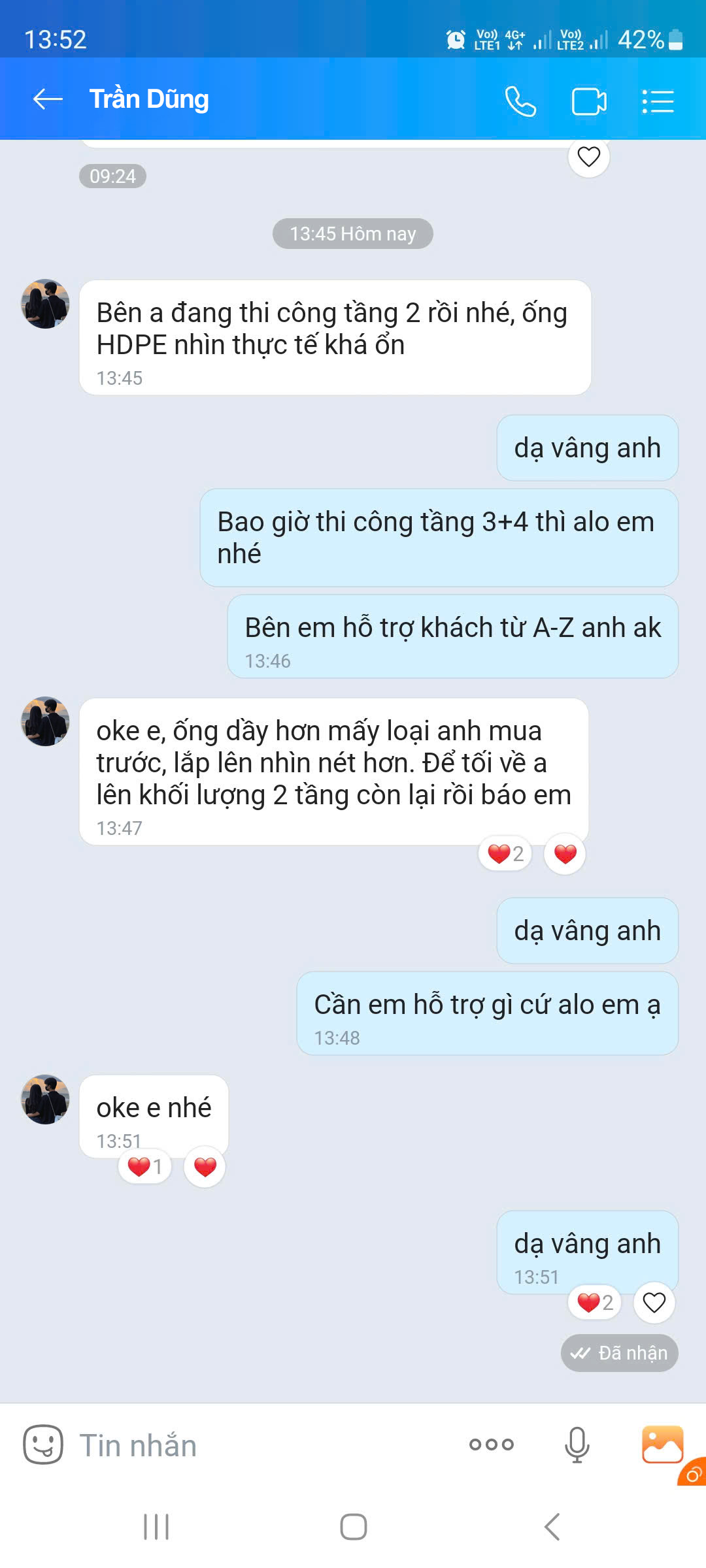Start a voice call with Trần Dũng
Screen dimensions: 706x1568
[x=520, y=101]
